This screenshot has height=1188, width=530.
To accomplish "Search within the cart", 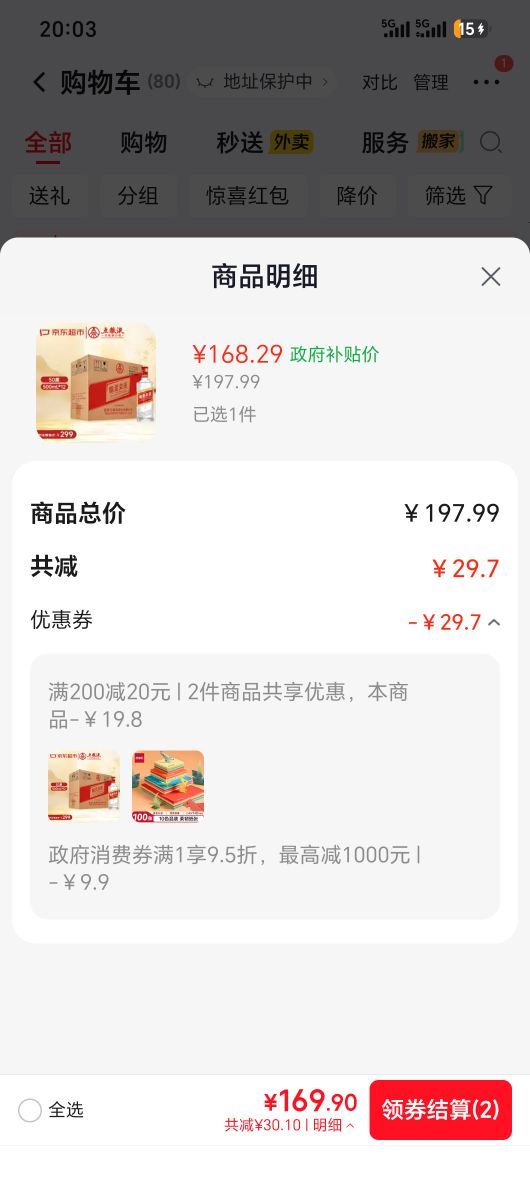I will (x=491, y=142).
